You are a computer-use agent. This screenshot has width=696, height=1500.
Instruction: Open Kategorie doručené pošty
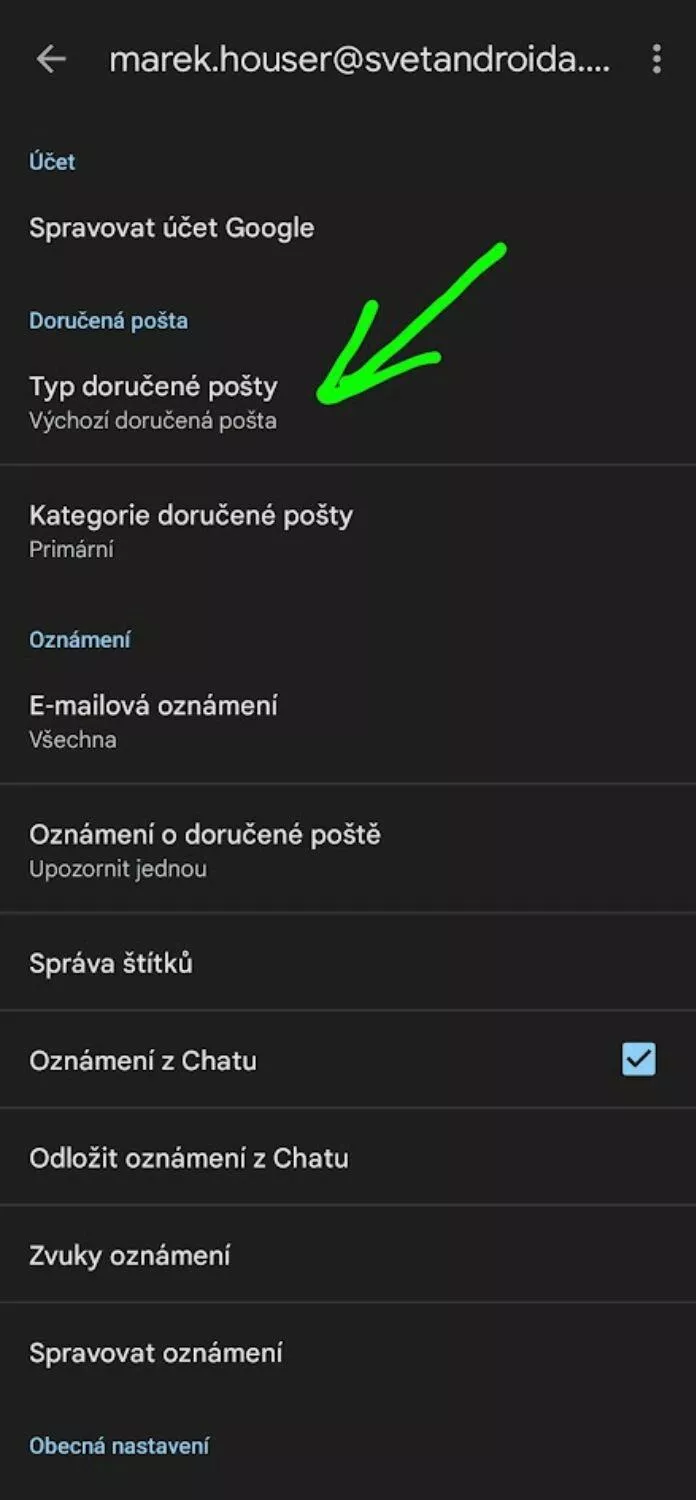pos(348,530)
